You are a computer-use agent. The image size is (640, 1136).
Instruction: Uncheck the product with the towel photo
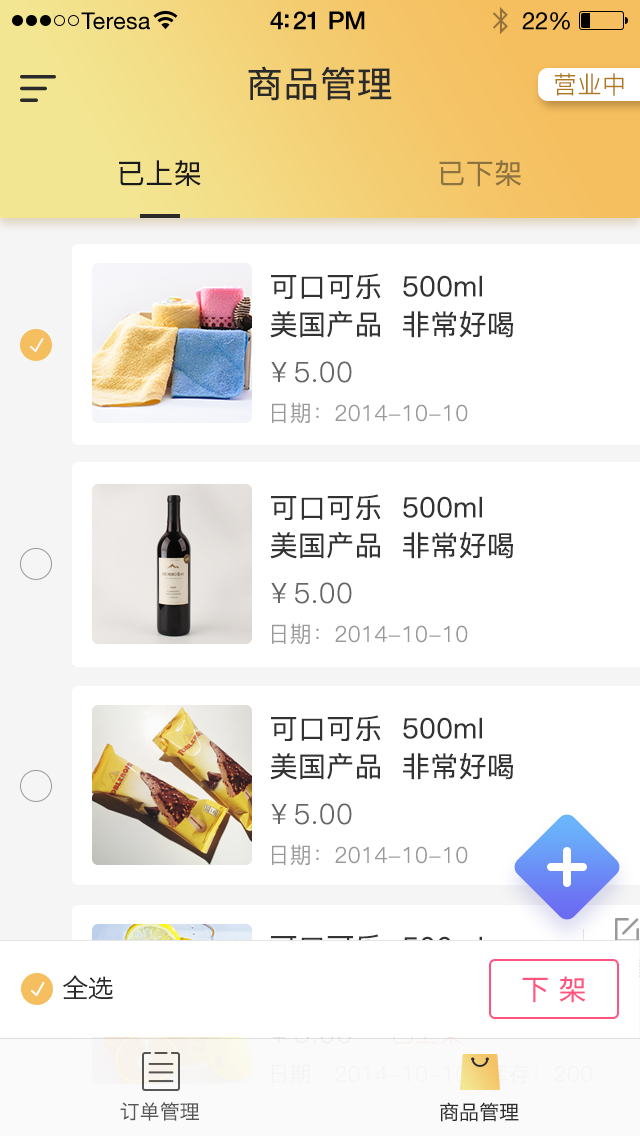(36, 345)
